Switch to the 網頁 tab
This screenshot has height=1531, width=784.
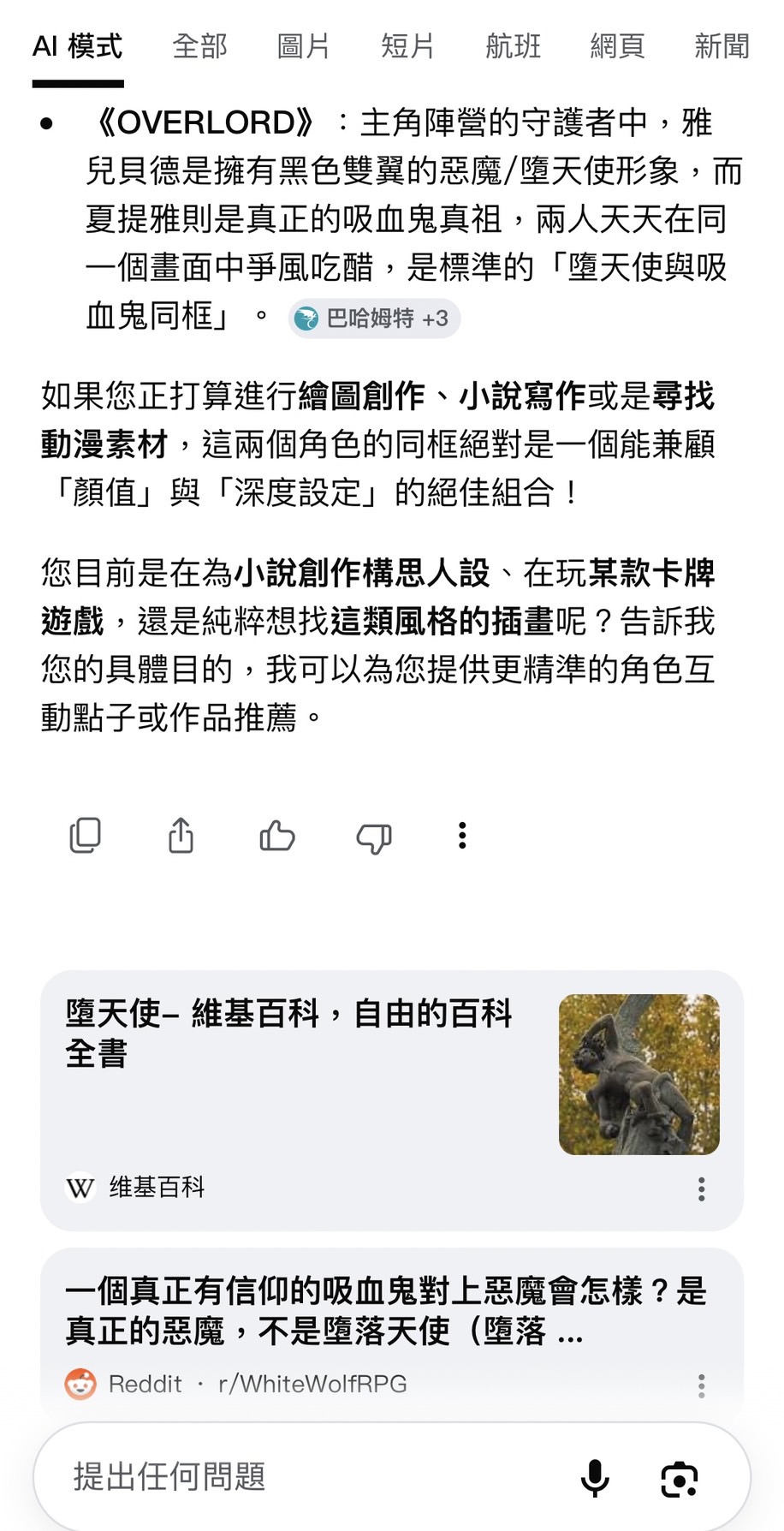(x=617, y=45)
